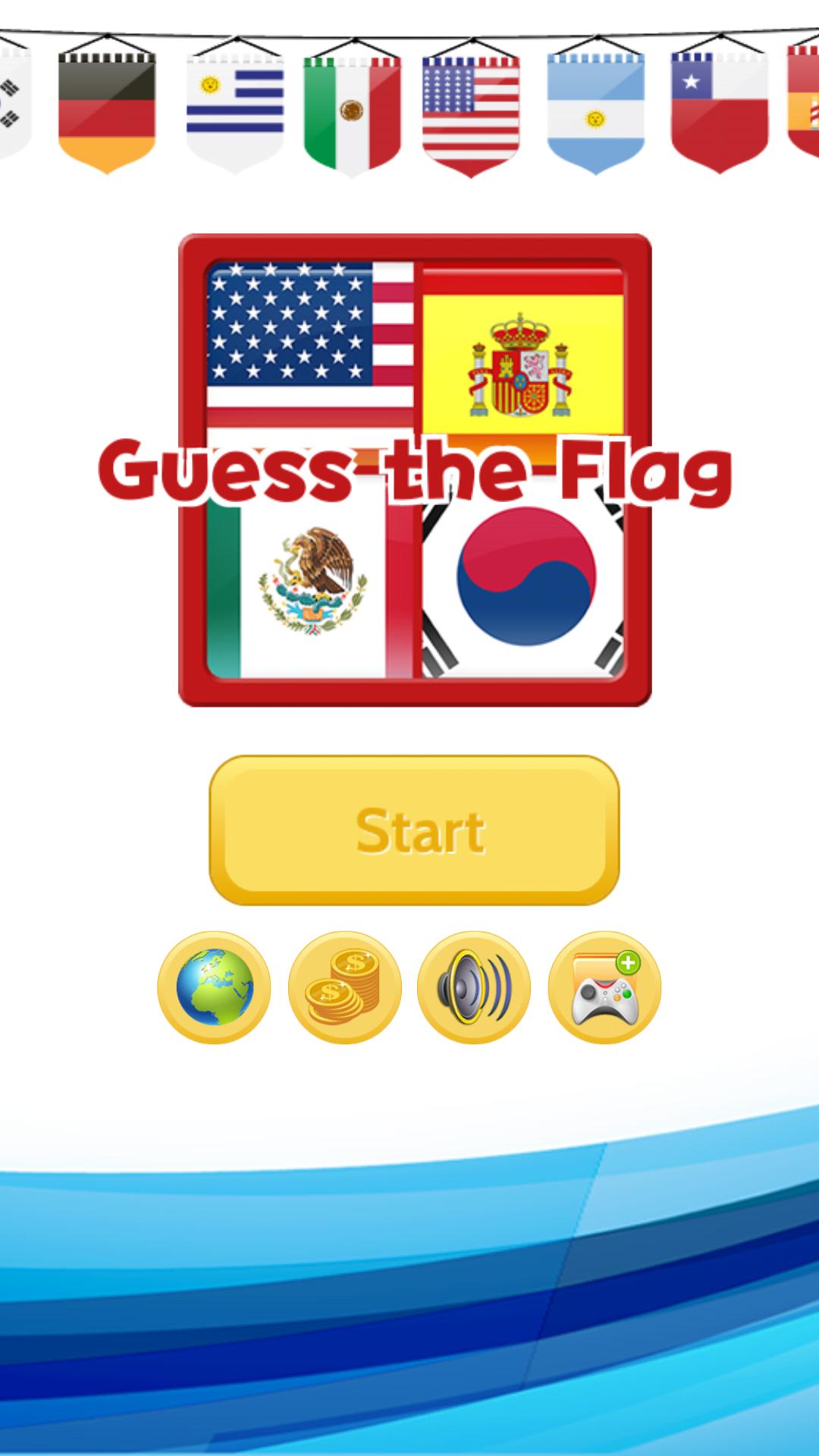Toggle the sound speaker icon
The width and height of the screenshot is (819, 1456).
point(474,987)
